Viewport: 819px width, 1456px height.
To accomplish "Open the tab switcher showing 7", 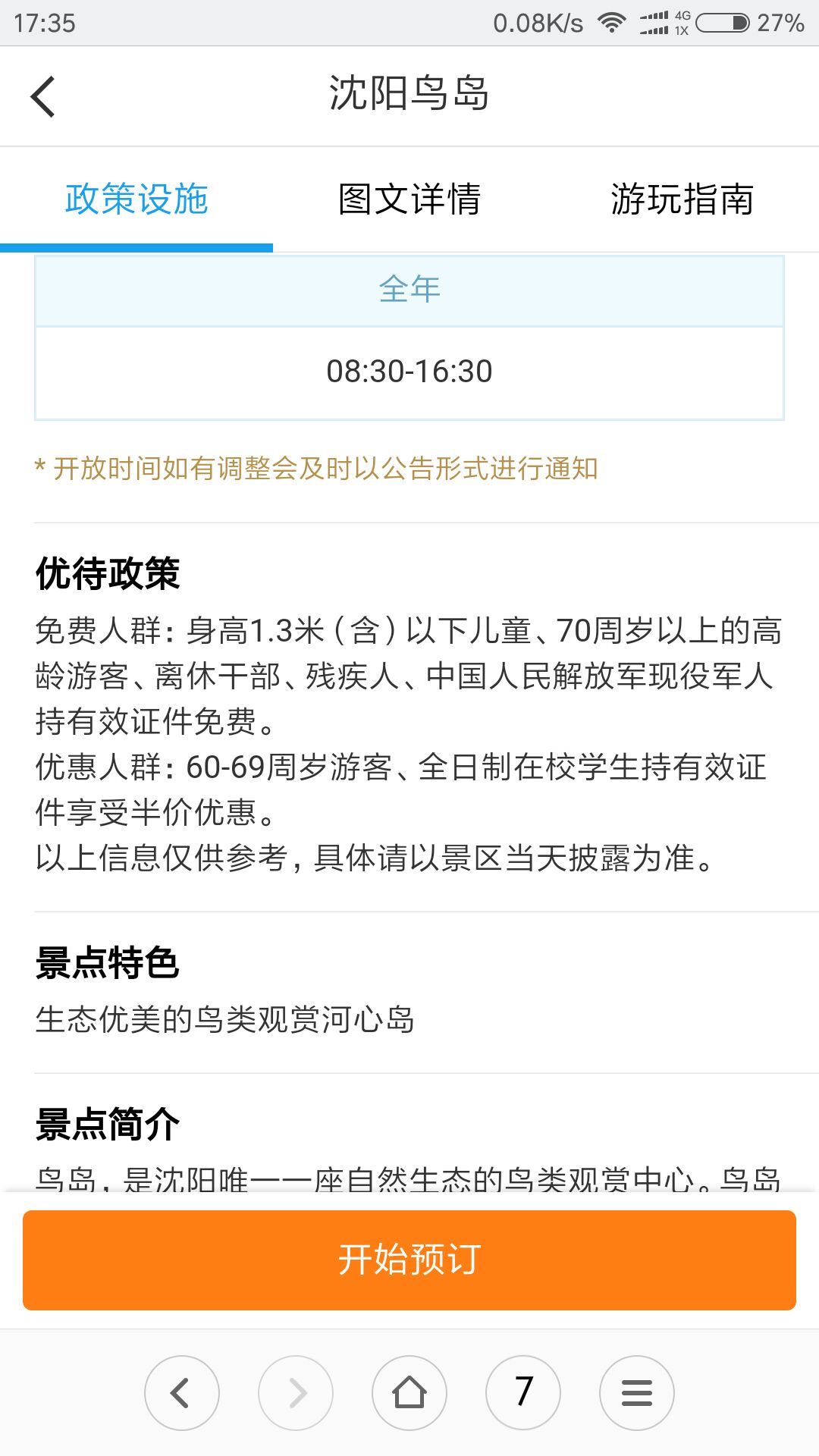I will click(x=523, y=1393).
